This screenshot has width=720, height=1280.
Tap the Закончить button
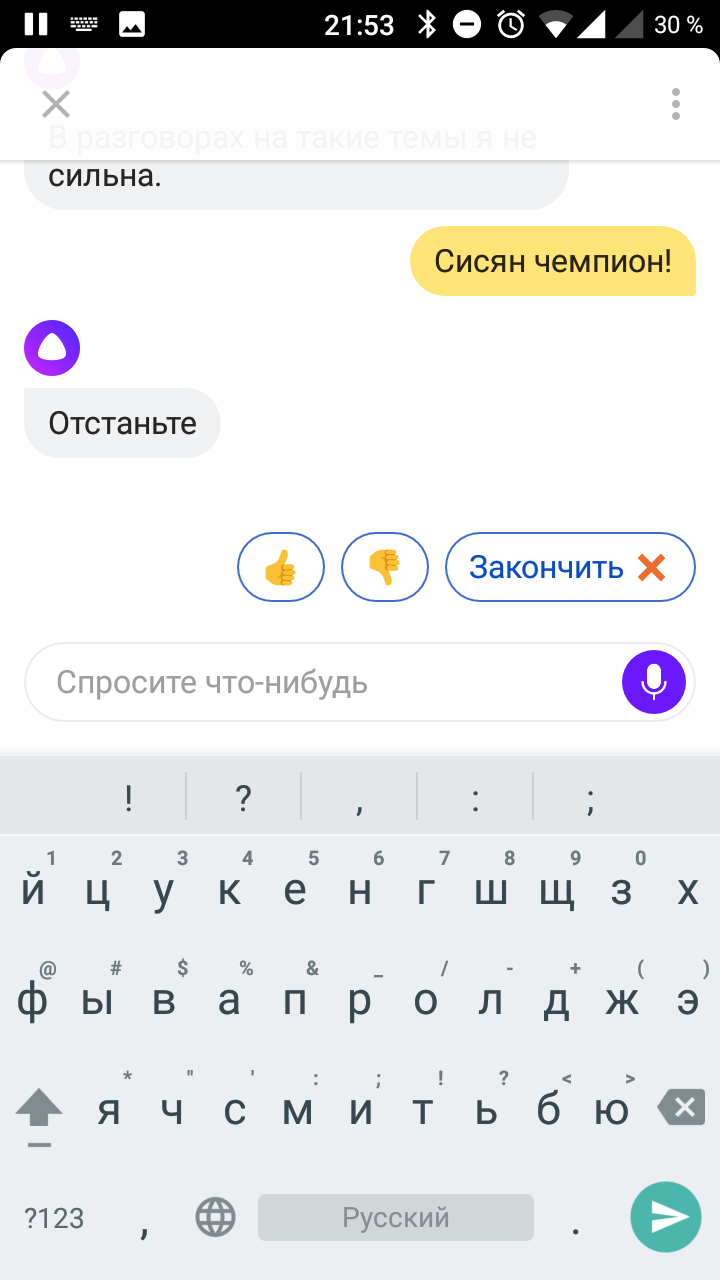coord(569,567)
